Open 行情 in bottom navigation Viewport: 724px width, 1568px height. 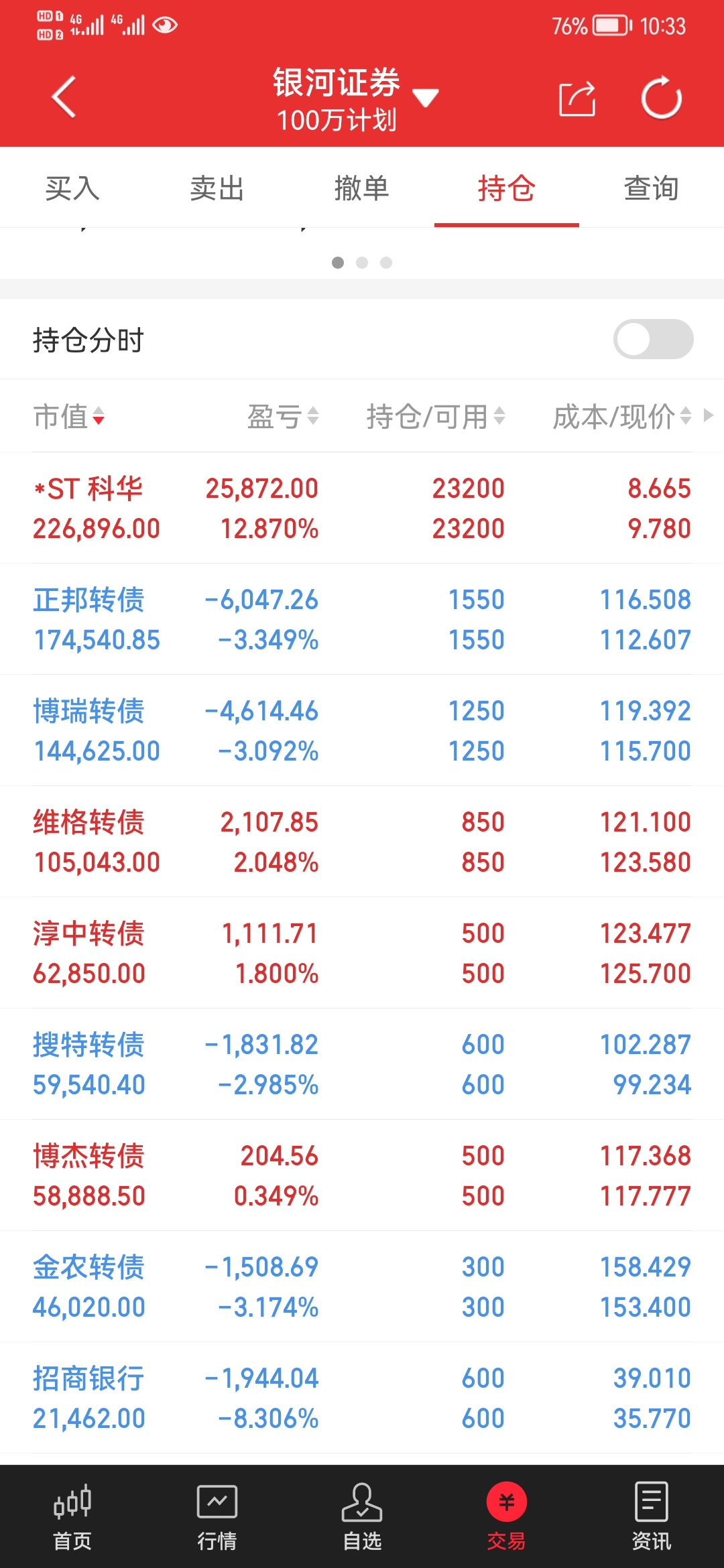[x=217, y=1516]
